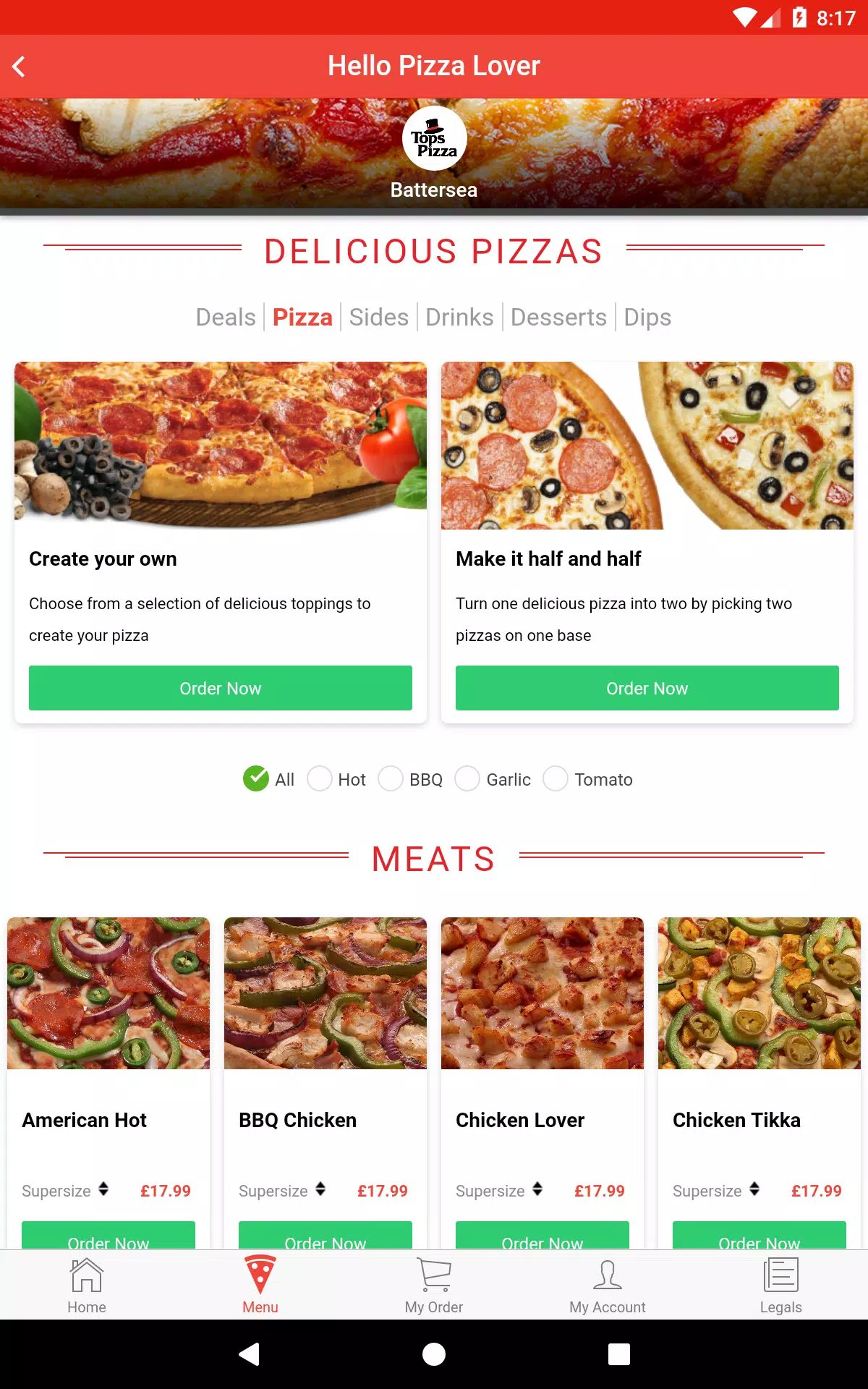Screen dimensions: 868x1389
Task: Open the Desserts menu section
Action: click(558, 317)
